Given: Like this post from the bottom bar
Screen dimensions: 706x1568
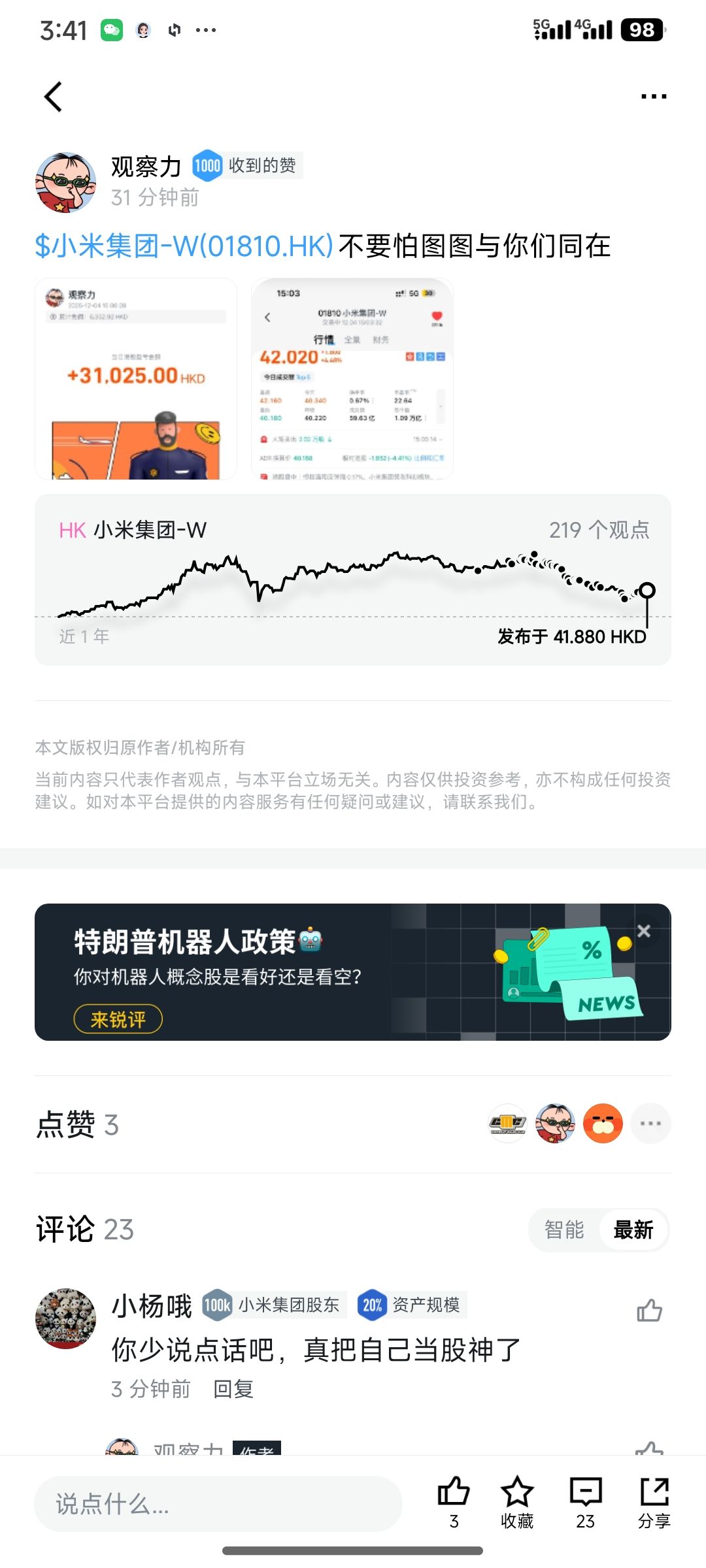Looking at the screenshot, I should point(454,1501).
